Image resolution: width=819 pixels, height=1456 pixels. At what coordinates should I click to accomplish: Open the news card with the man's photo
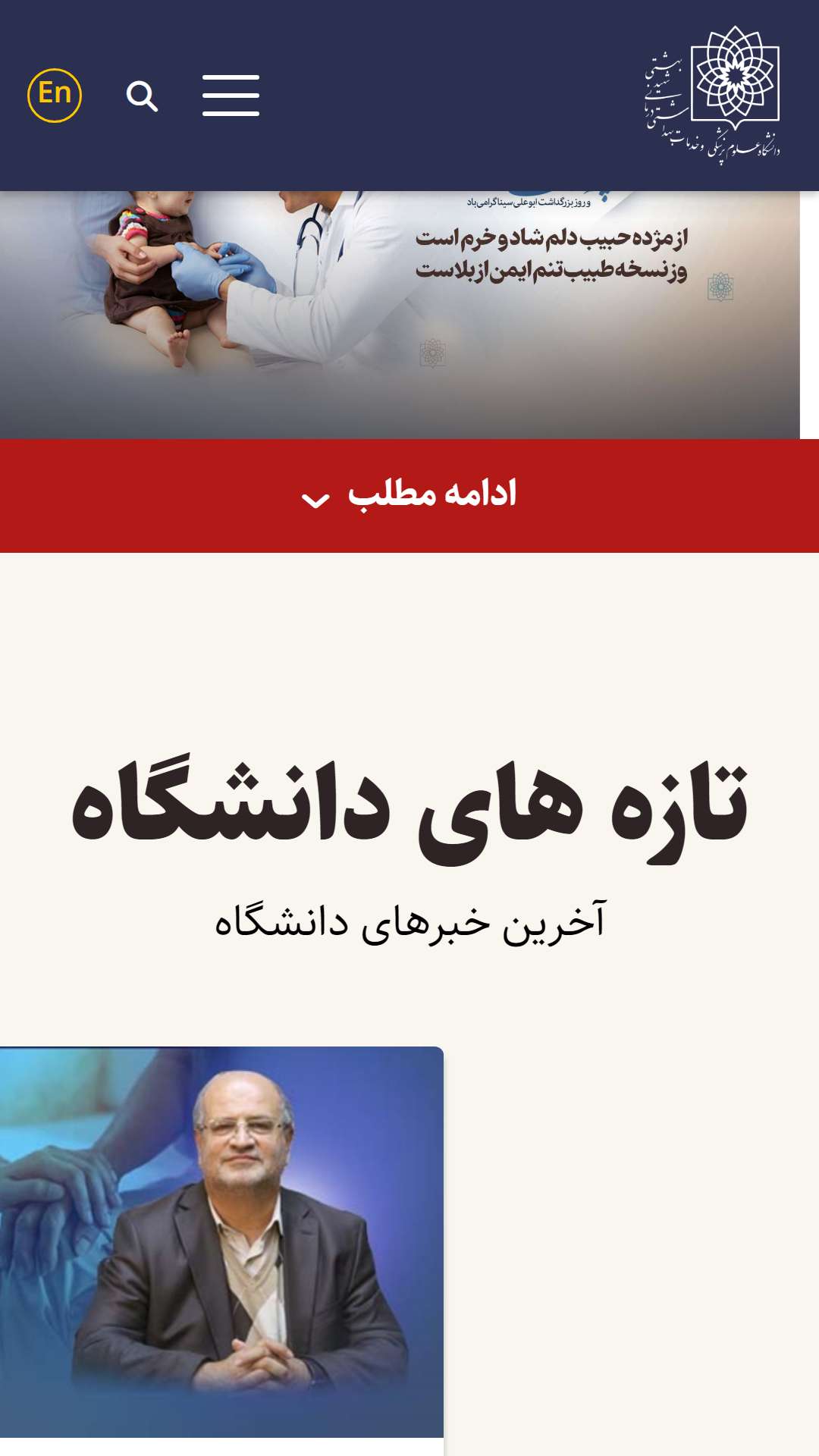click(221, 1242)
